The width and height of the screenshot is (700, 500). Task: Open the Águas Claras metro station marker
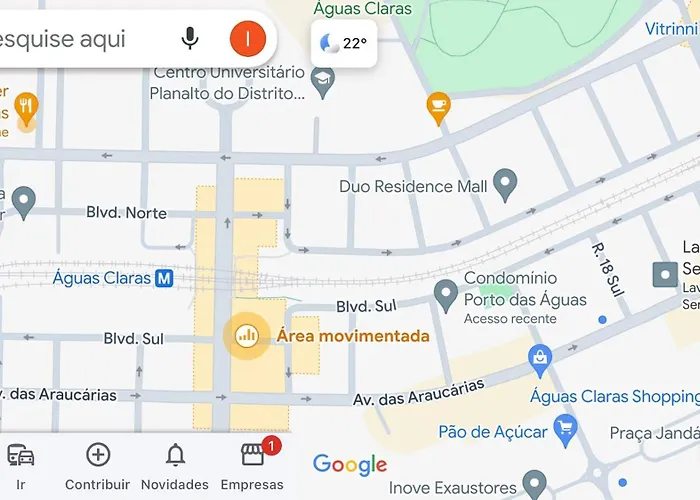click(166, 279)
